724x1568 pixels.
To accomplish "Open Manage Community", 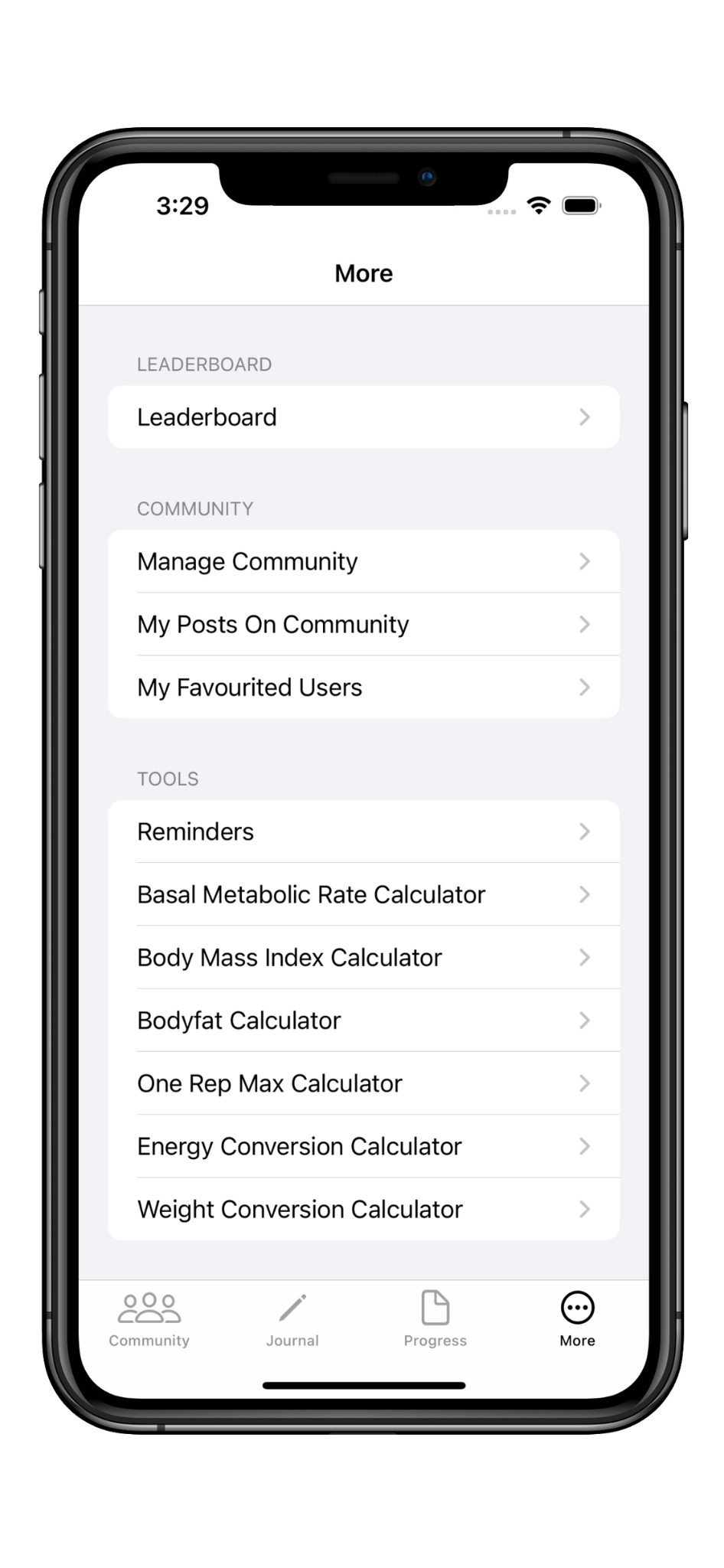I will pos(363,561).
